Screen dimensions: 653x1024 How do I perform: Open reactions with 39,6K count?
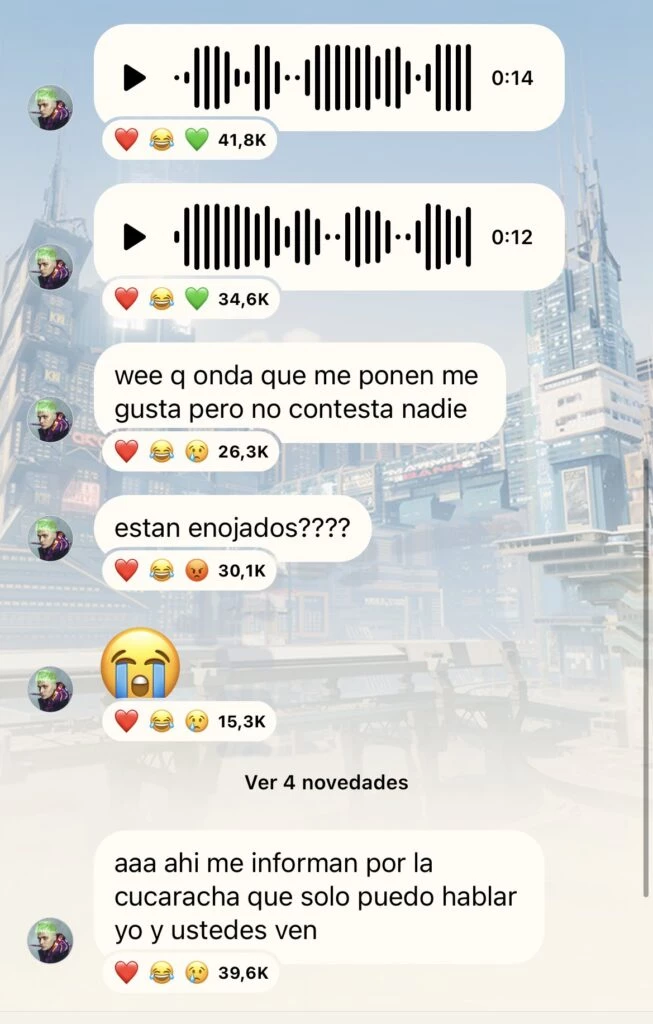point(188,971)
